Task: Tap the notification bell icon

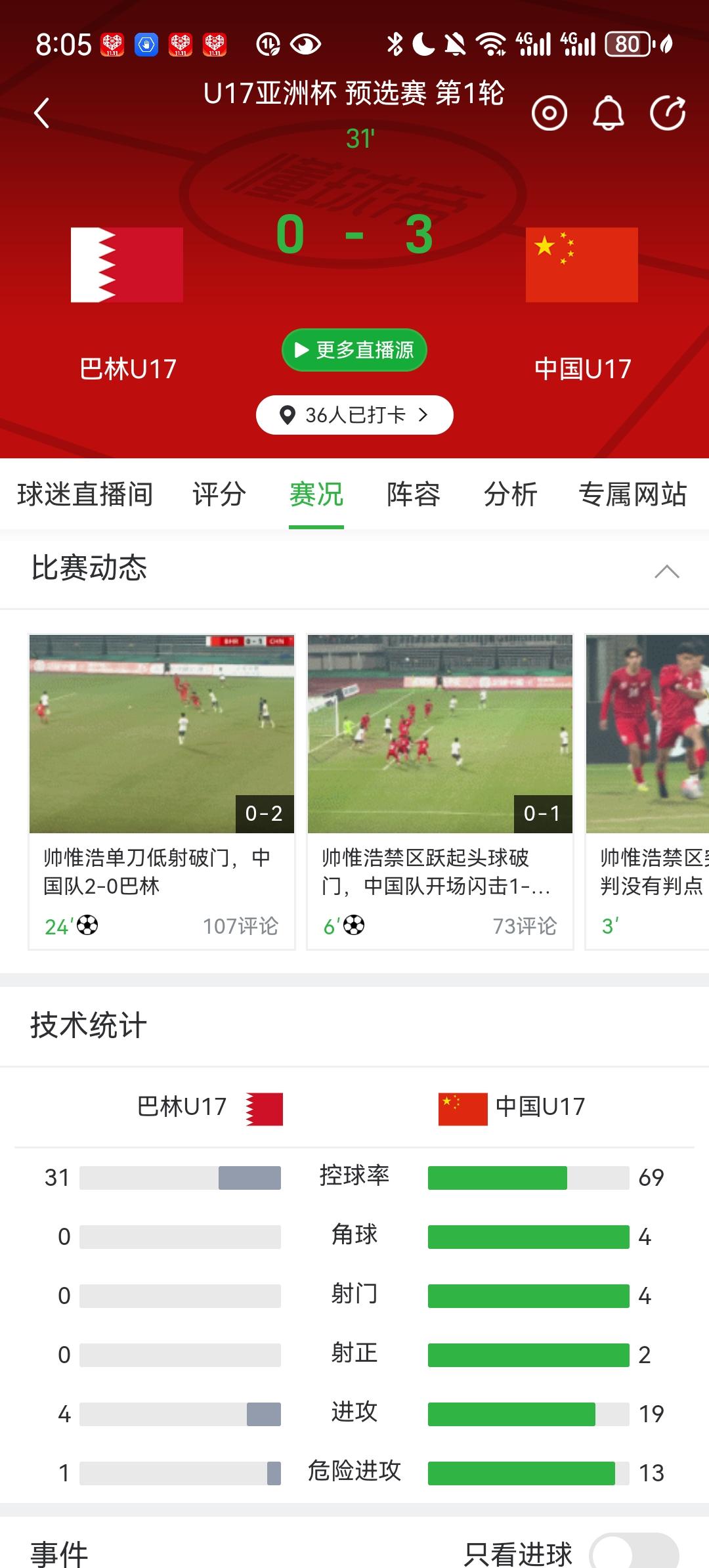Action: pyautogui.click(x=607, y=112)
